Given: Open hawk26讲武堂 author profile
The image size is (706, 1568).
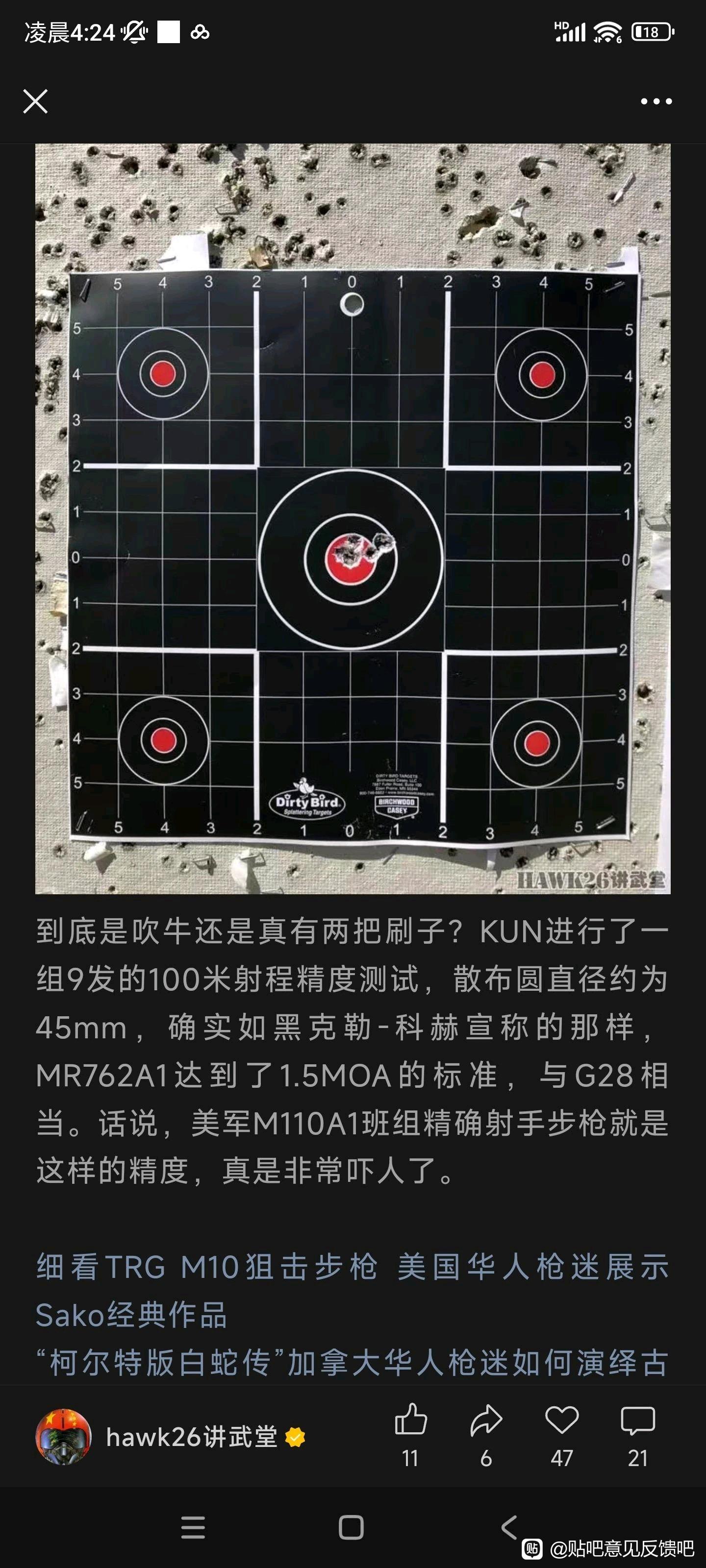Looking at the screenshot, I should click(191, 1437).
